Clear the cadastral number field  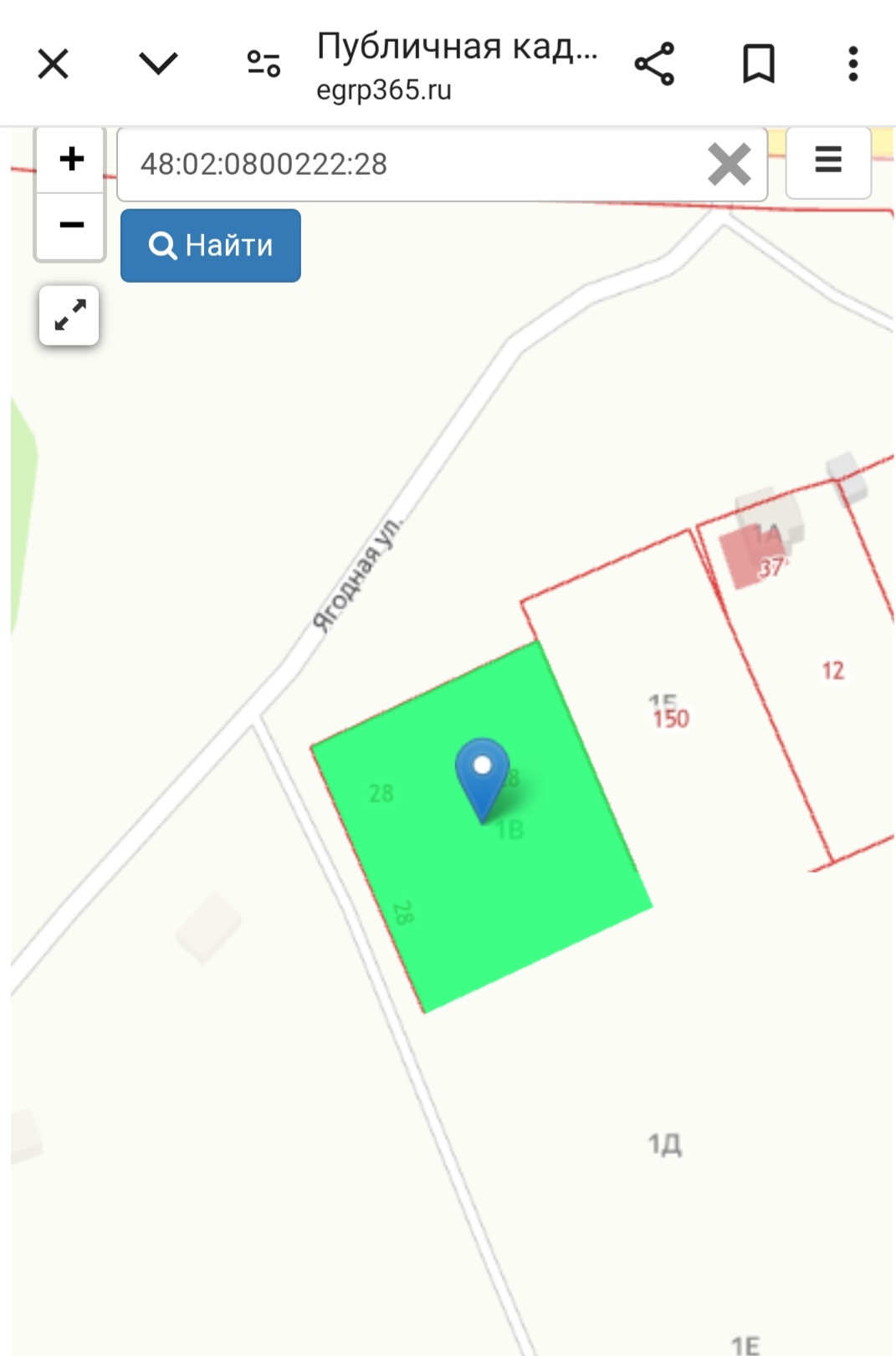pyautogui.click(x=729, y=164)
